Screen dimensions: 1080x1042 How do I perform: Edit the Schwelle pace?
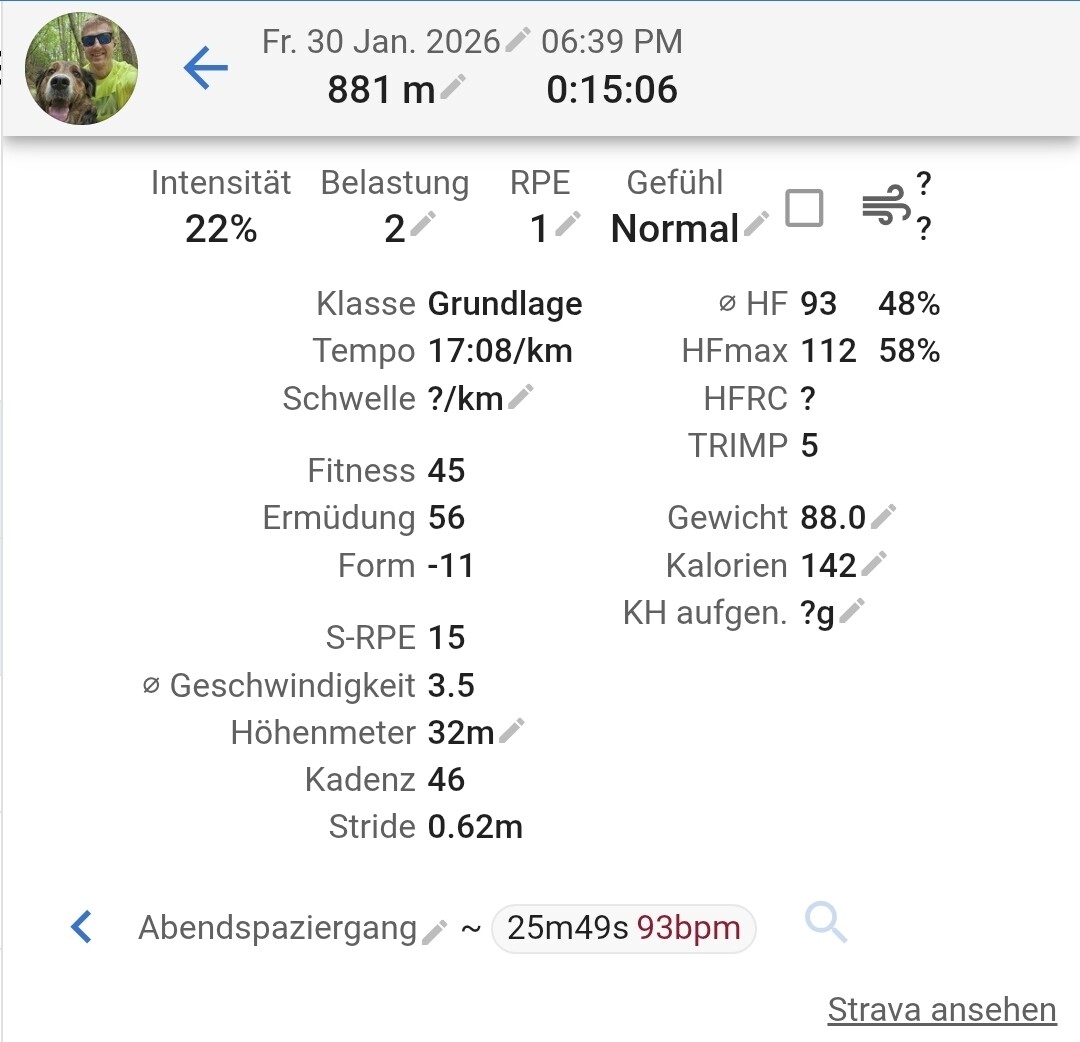520,397
